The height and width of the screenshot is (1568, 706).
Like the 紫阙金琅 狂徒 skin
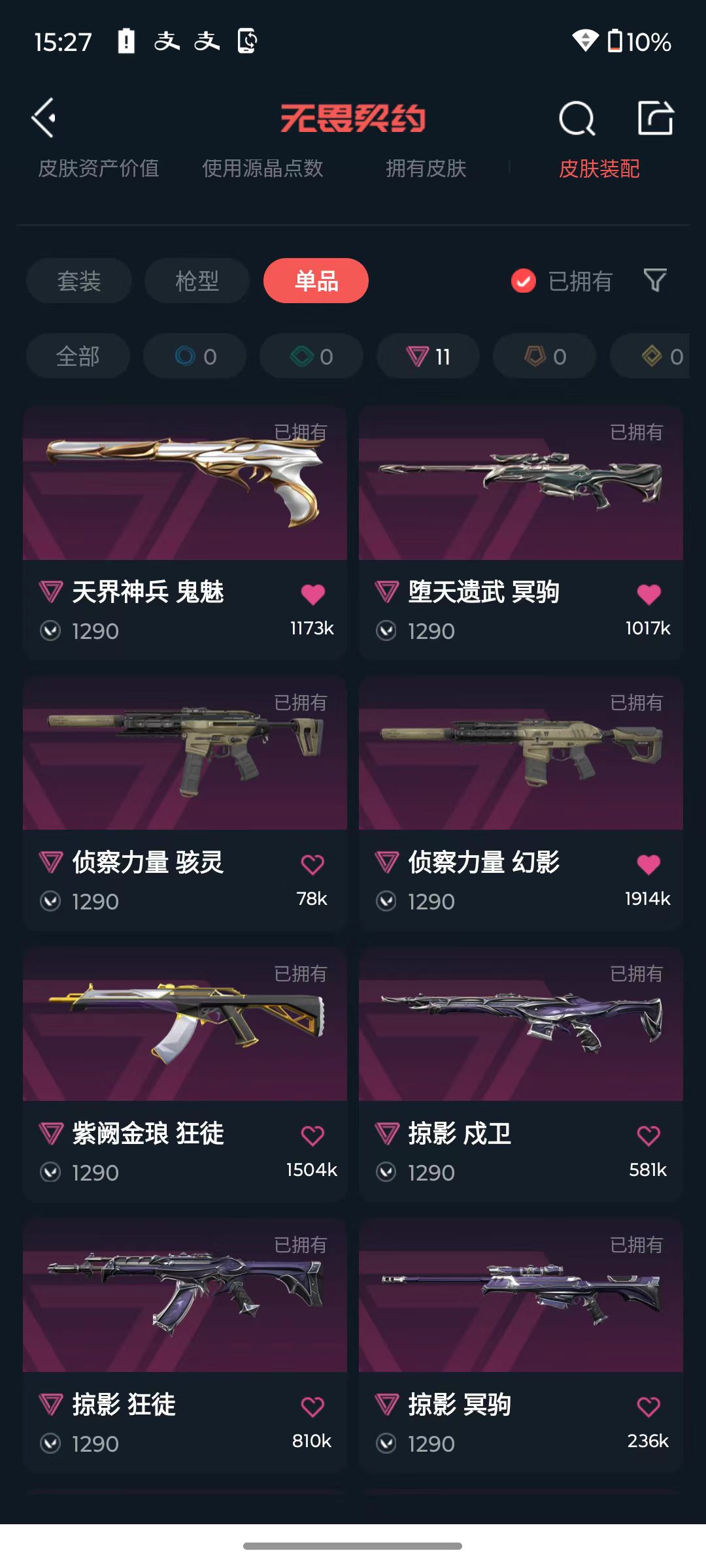[312, 1135]
